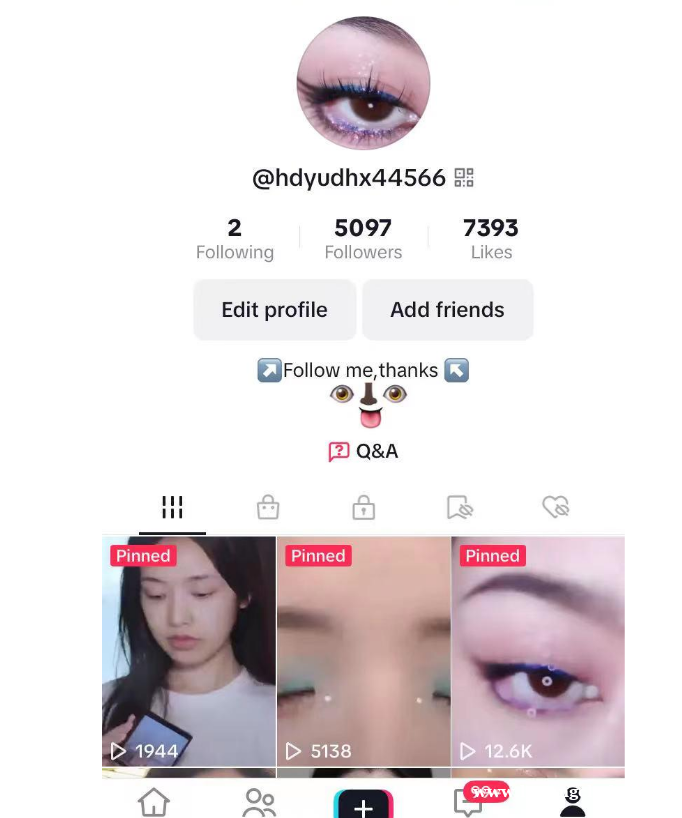
Task: Open the pinned video with 1944 views
Action: (x=189, y=650)
